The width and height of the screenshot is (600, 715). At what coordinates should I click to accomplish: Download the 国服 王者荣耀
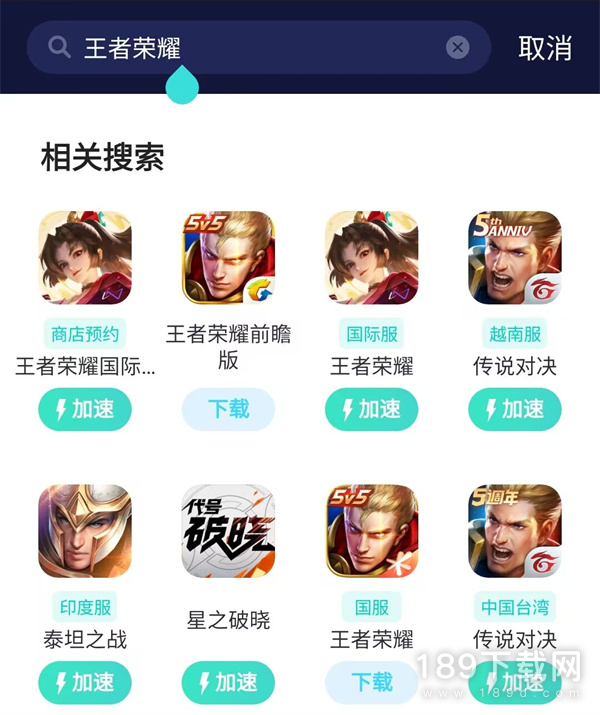tap(372, 683)
